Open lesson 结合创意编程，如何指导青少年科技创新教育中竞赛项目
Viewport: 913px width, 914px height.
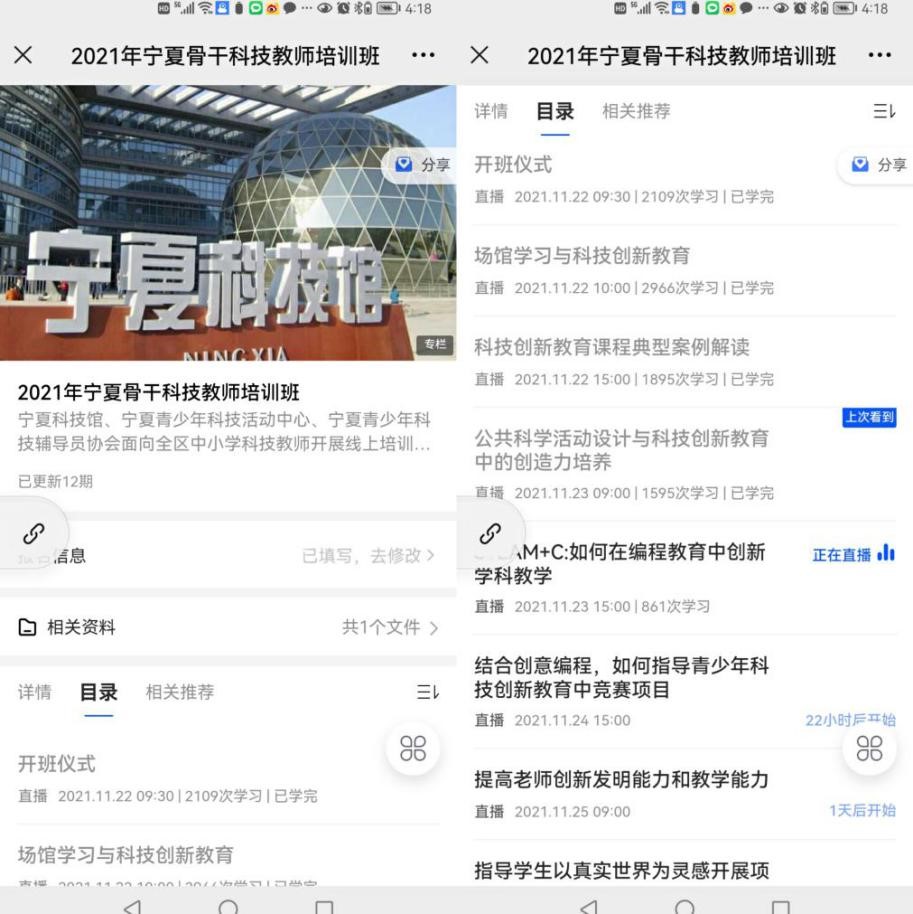621,677
